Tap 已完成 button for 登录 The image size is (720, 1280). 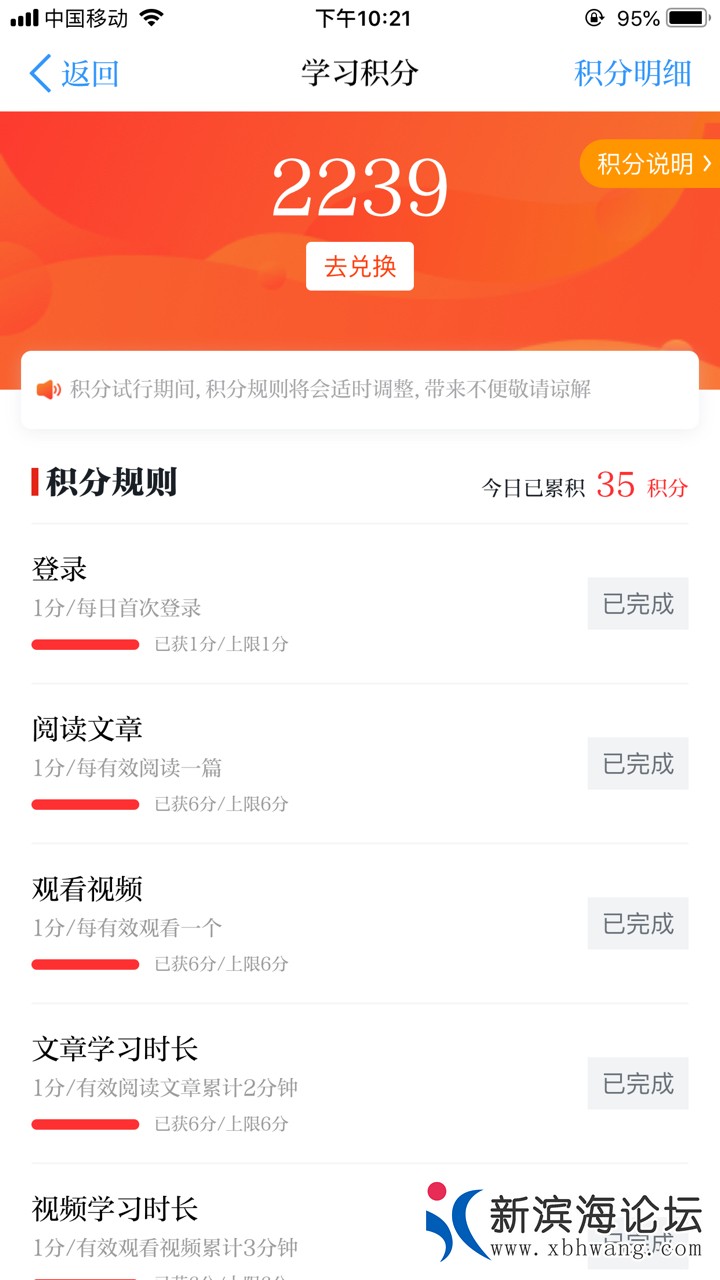[x=638, y=604]
